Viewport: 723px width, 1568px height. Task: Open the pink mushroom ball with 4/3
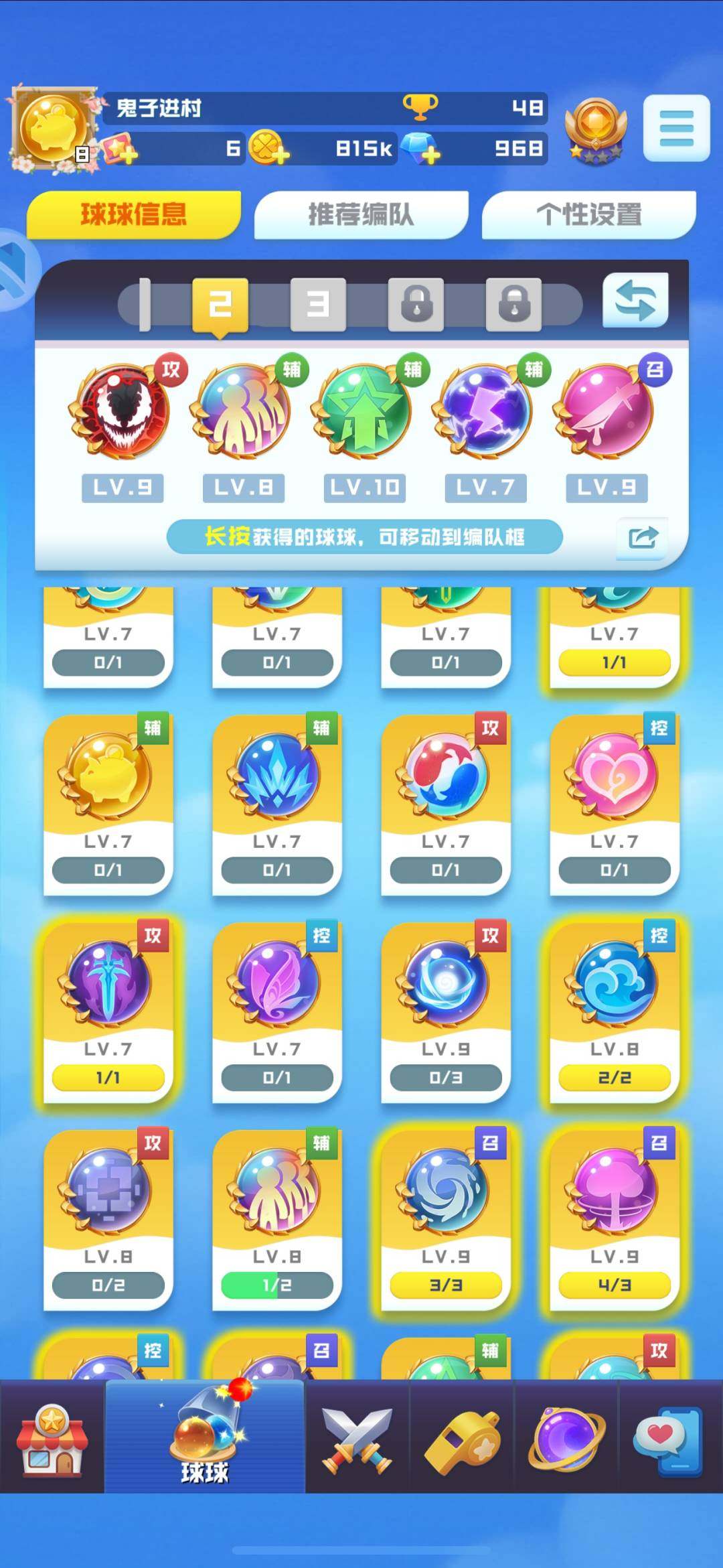pyautogui.click(x=614, y=1219)
